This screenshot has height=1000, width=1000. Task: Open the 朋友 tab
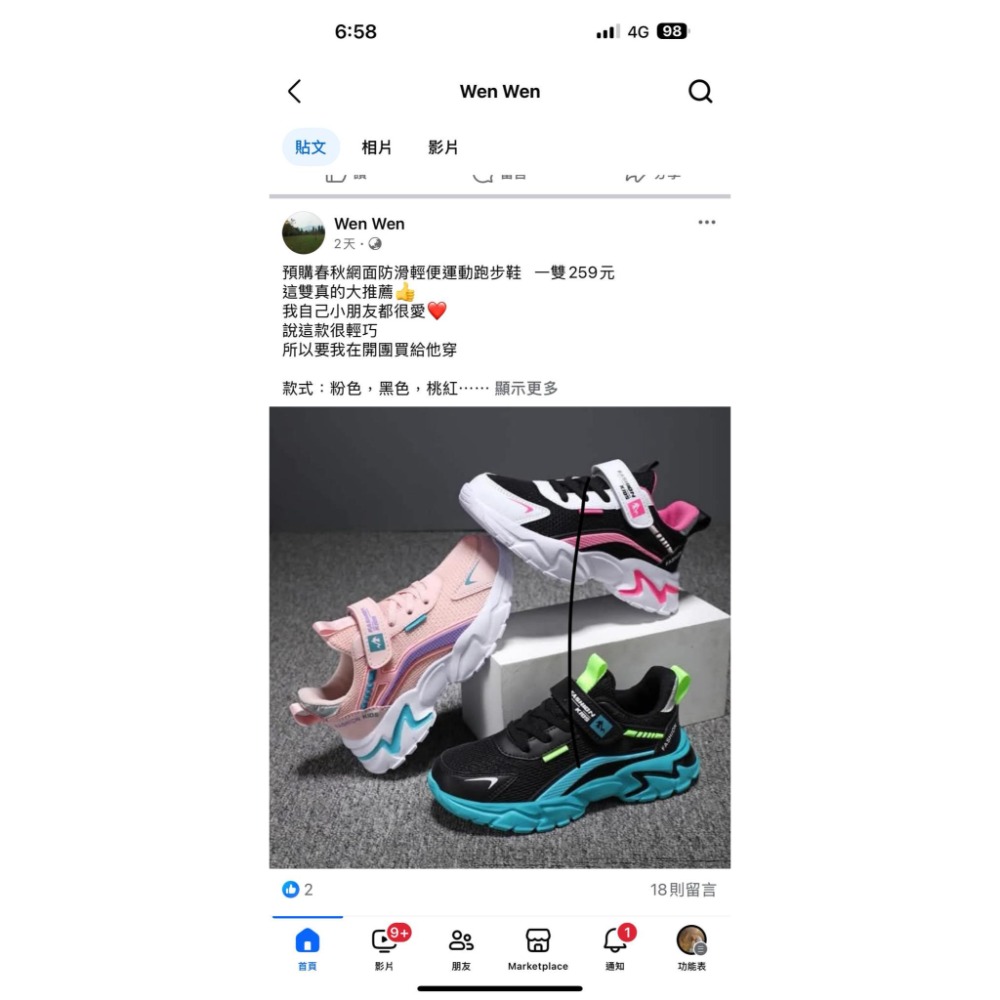(461, 949)
